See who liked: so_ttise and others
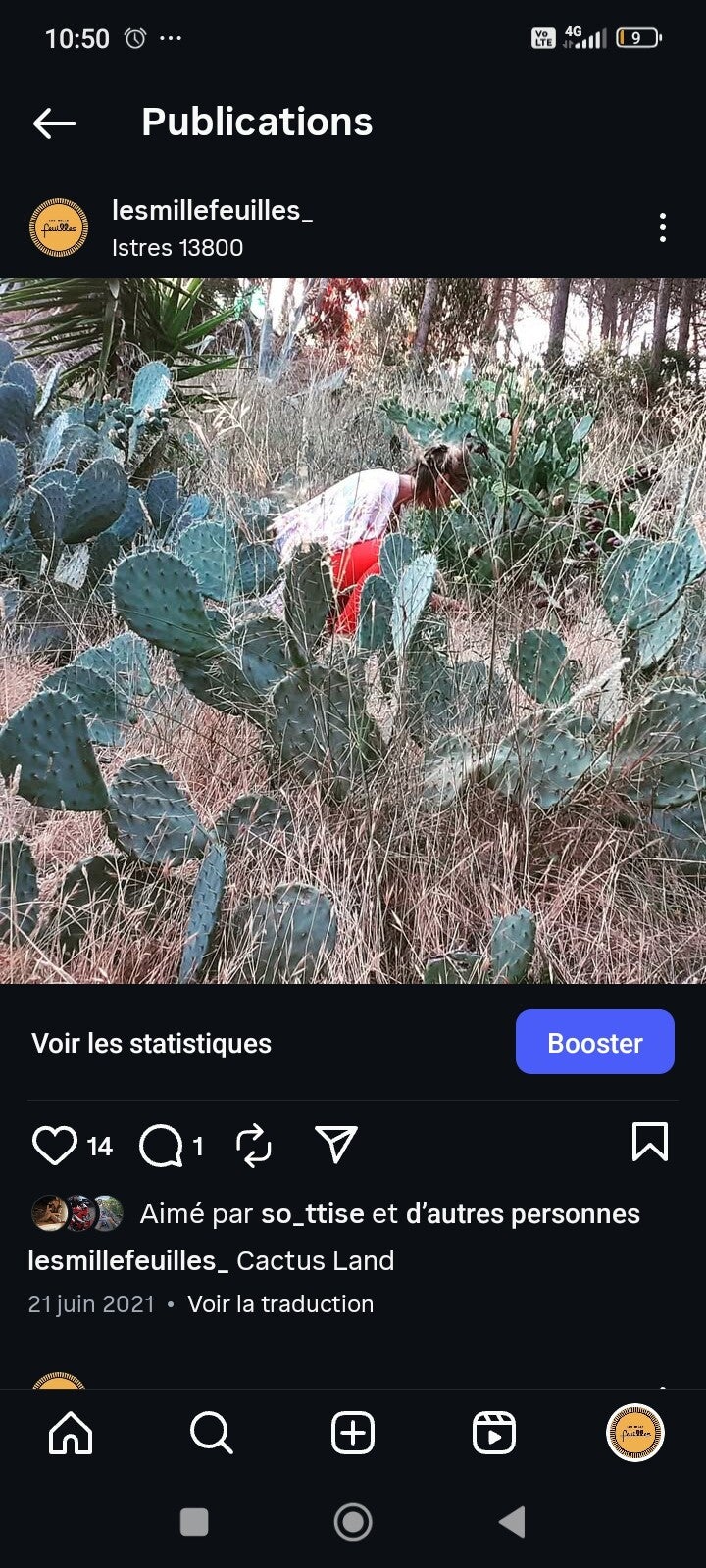Viewport: 706px width, 1568px height. 389,1213
